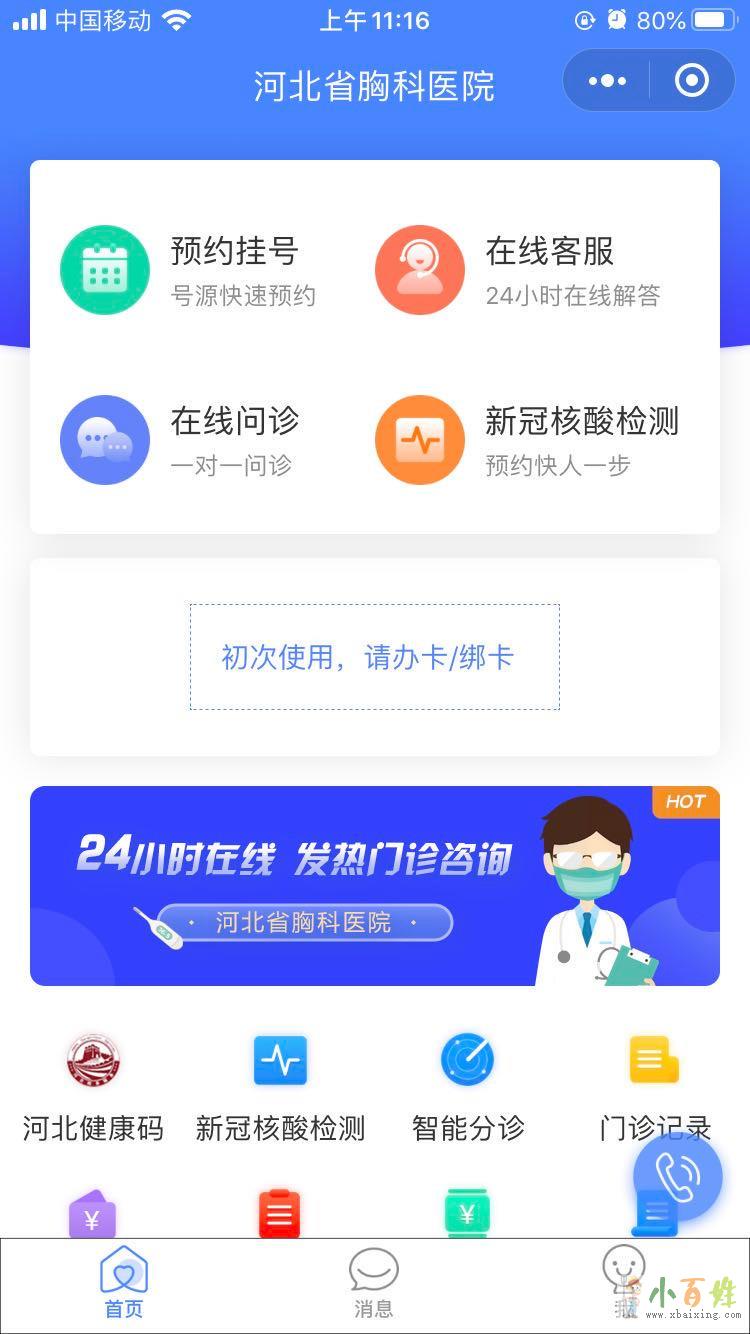Start 在线问诊 online consultation
750x1334 pixels.
click(x=182, y=440)
